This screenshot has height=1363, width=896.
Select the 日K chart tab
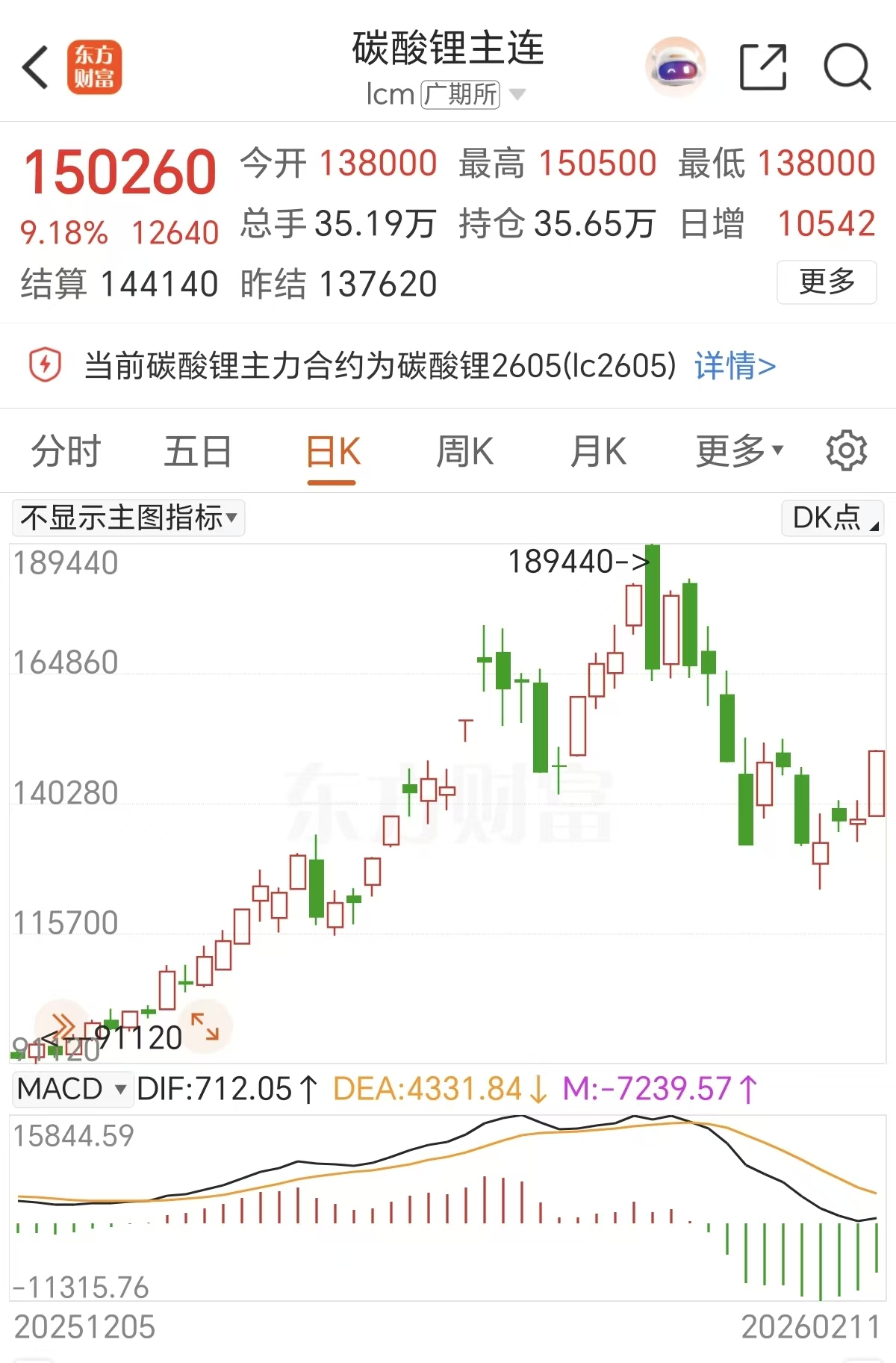(x=332, y=452)
